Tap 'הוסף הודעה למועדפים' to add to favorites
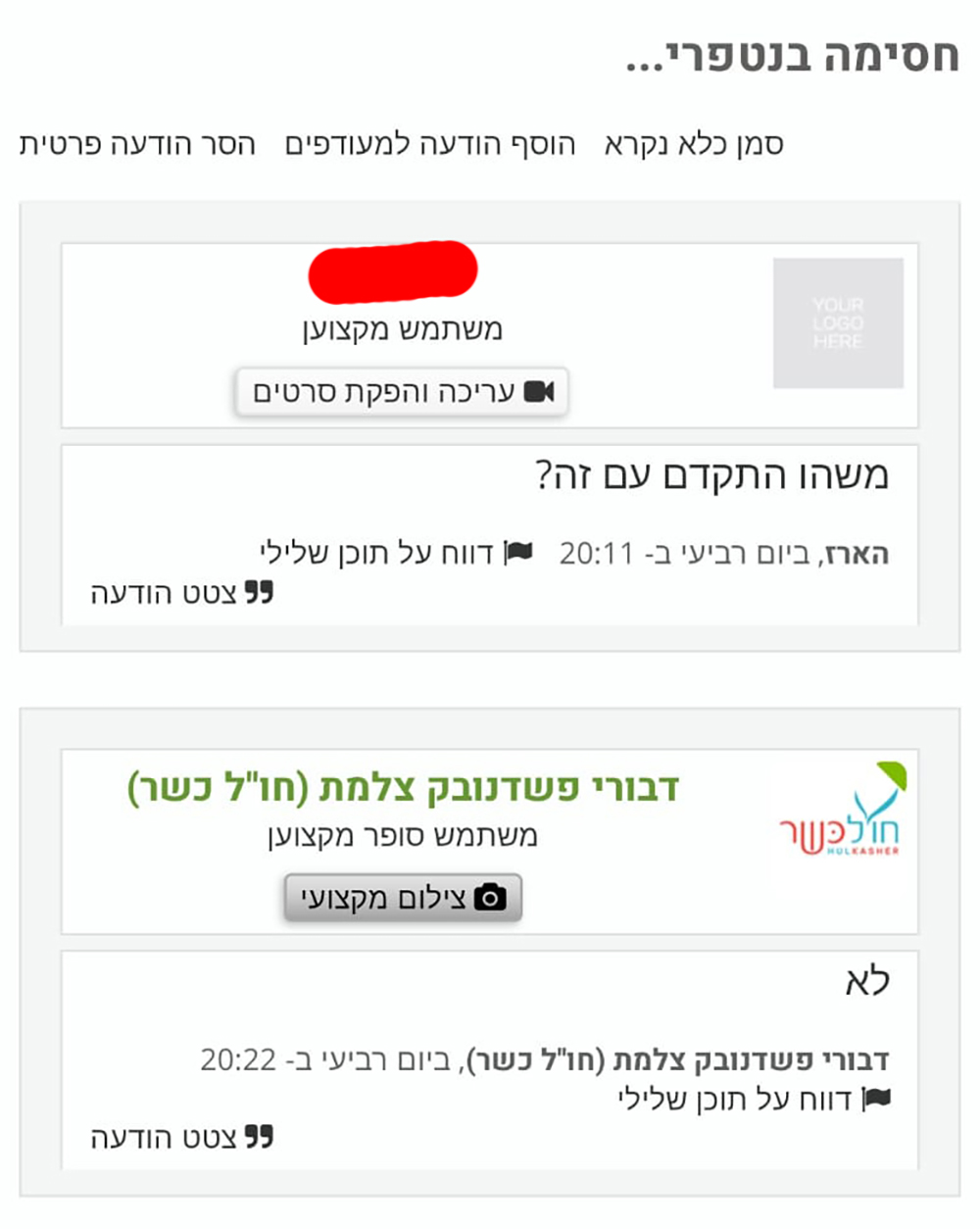Viewport: 980px width, 1229px height. (430, 145)
